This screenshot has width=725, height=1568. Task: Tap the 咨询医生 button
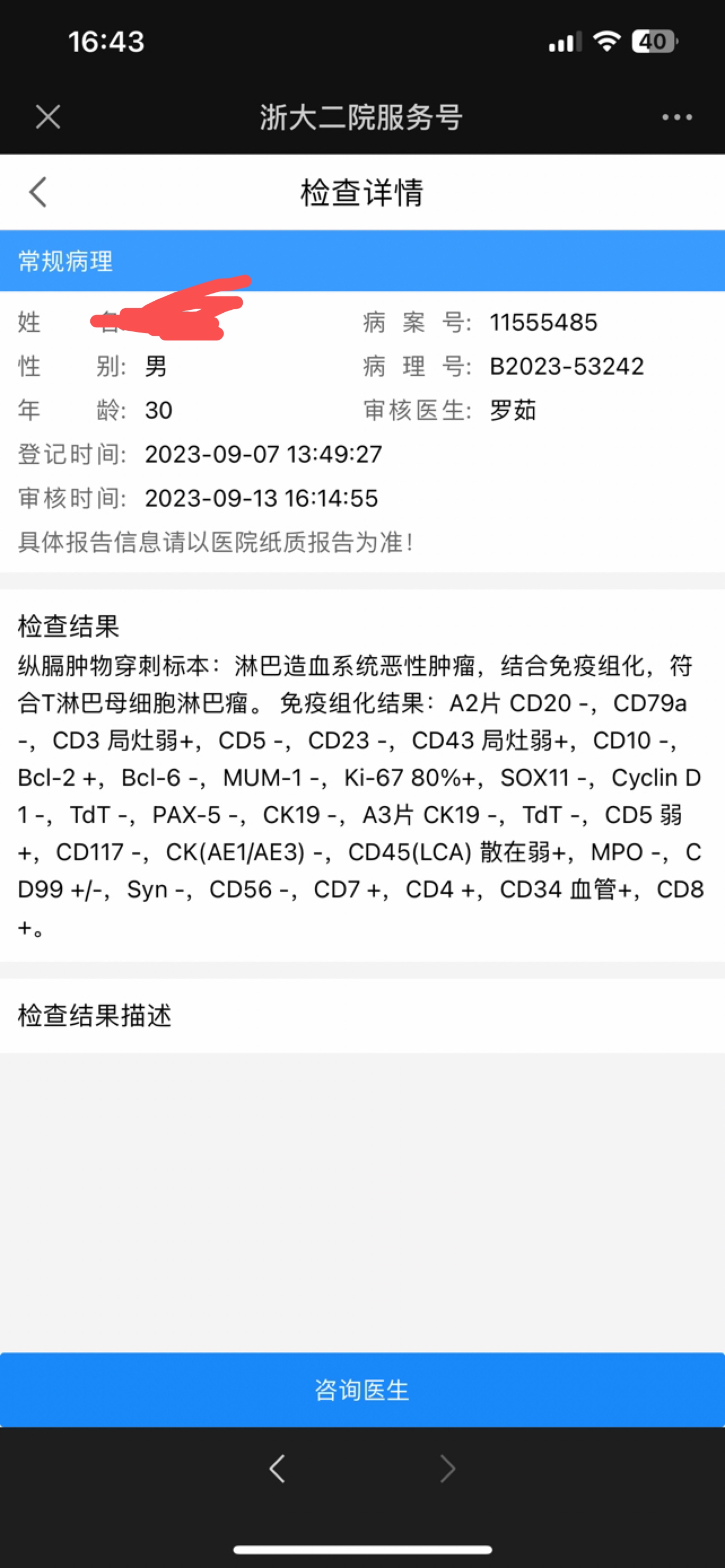362,1390
